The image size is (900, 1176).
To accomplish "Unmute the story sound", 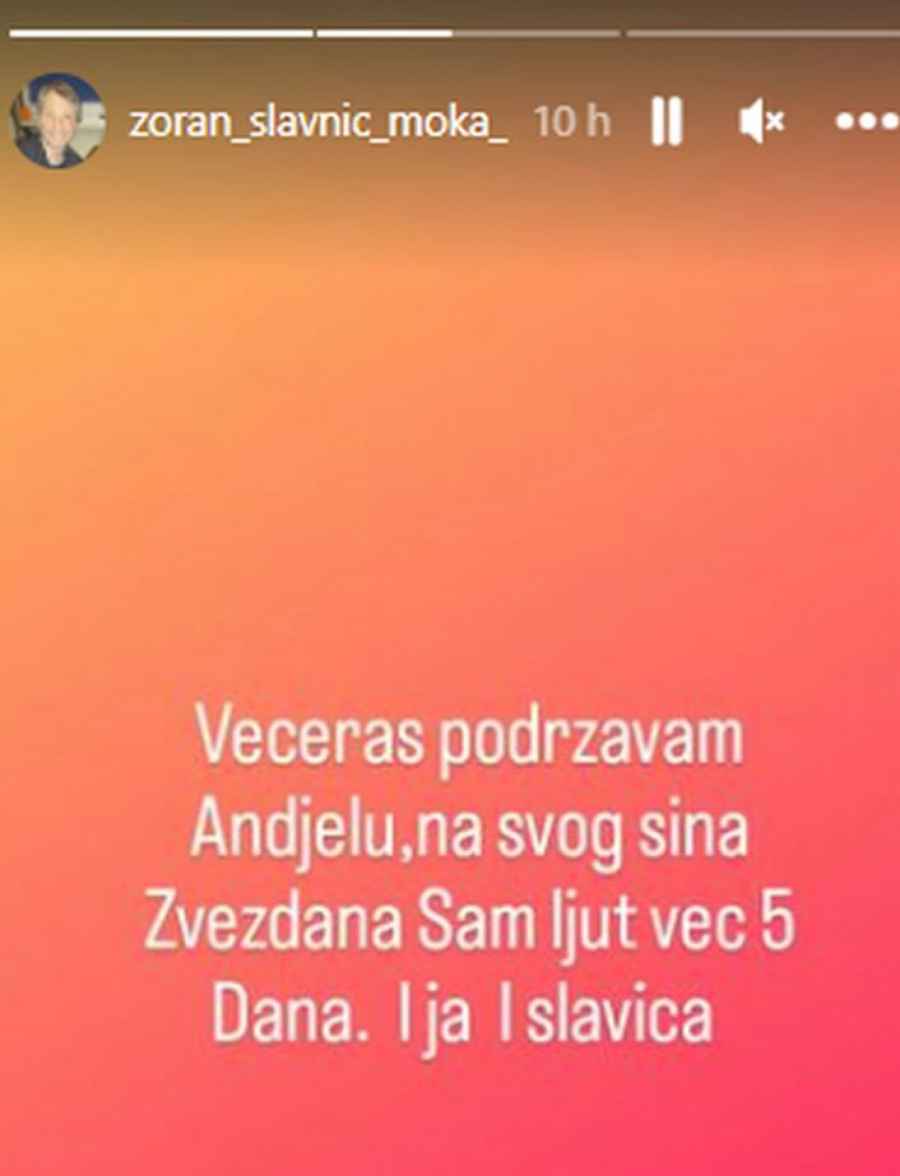I will click(761, 122).
